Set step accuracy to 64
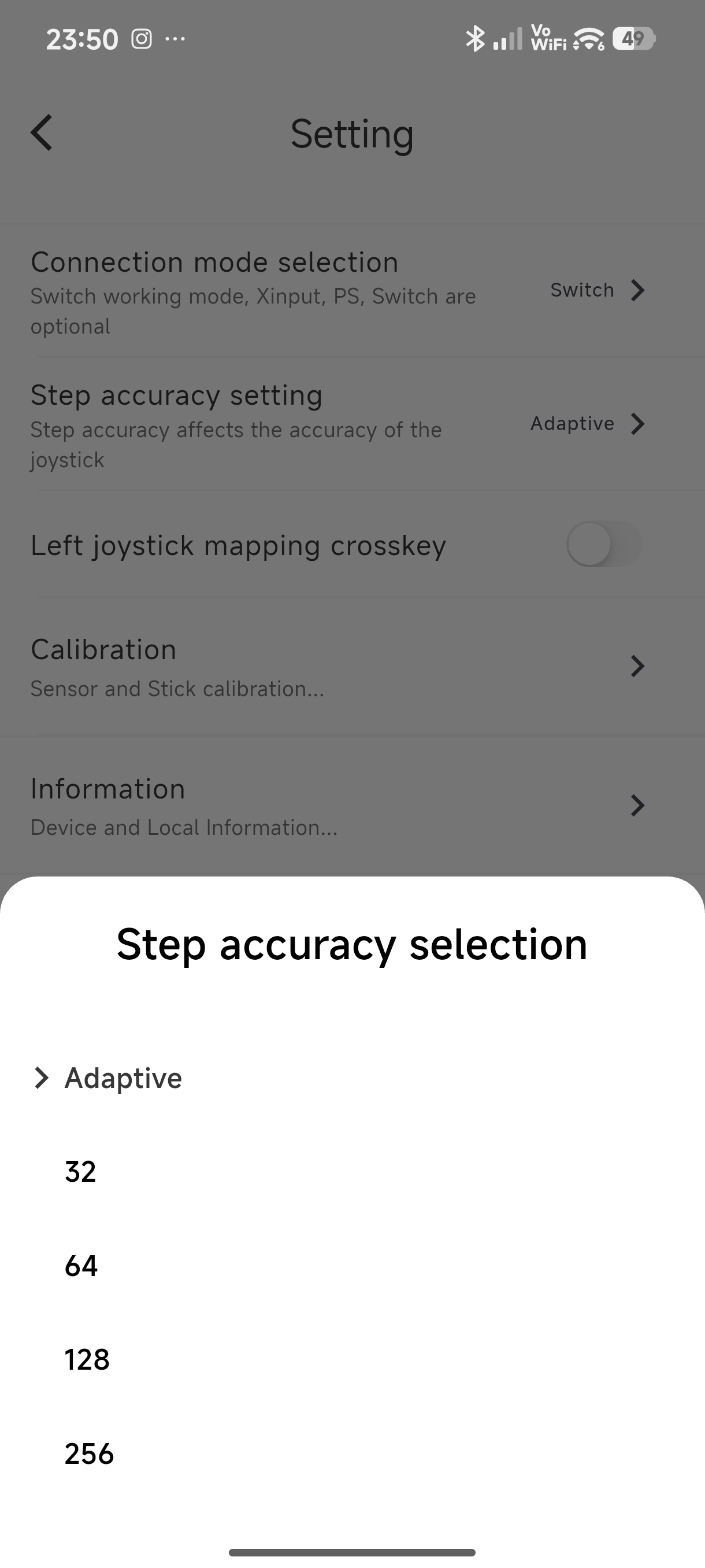 pos(81,1266)
